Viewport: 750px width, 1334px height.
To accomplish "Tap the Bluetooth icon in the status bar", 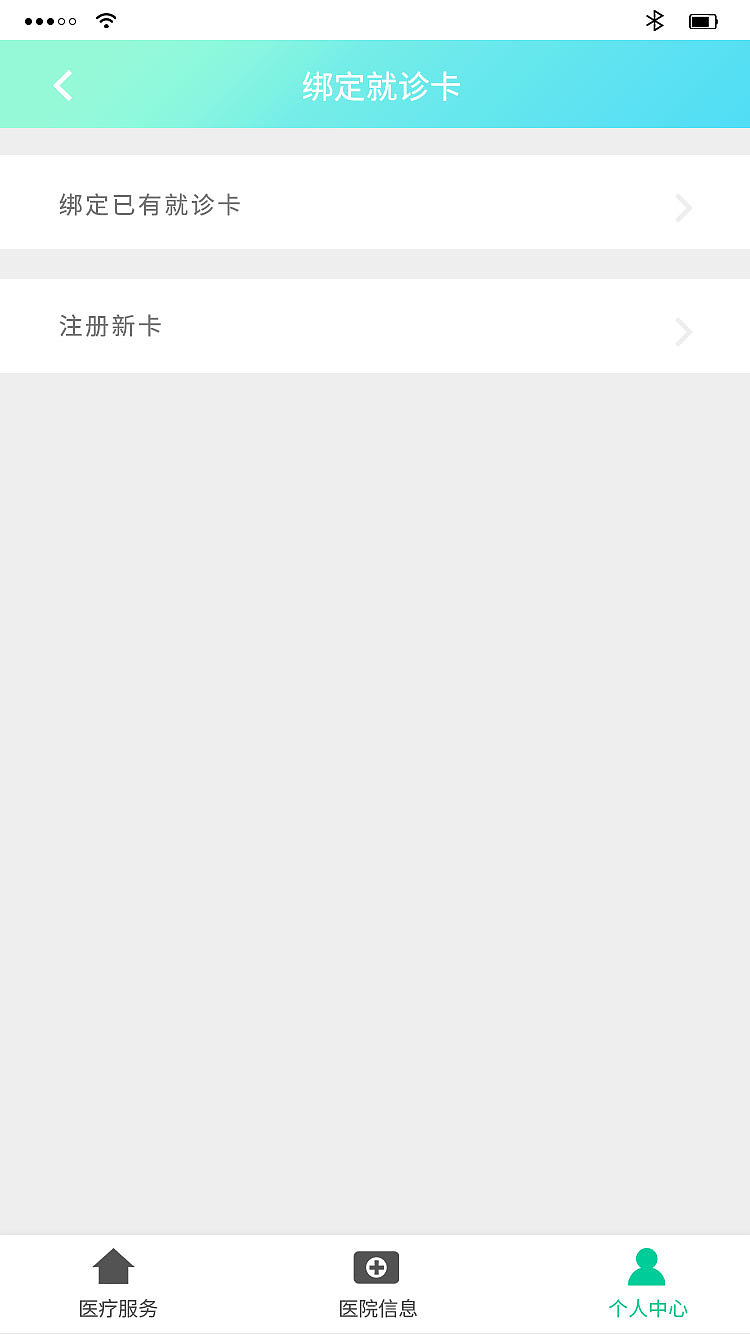I will point(656,19).
